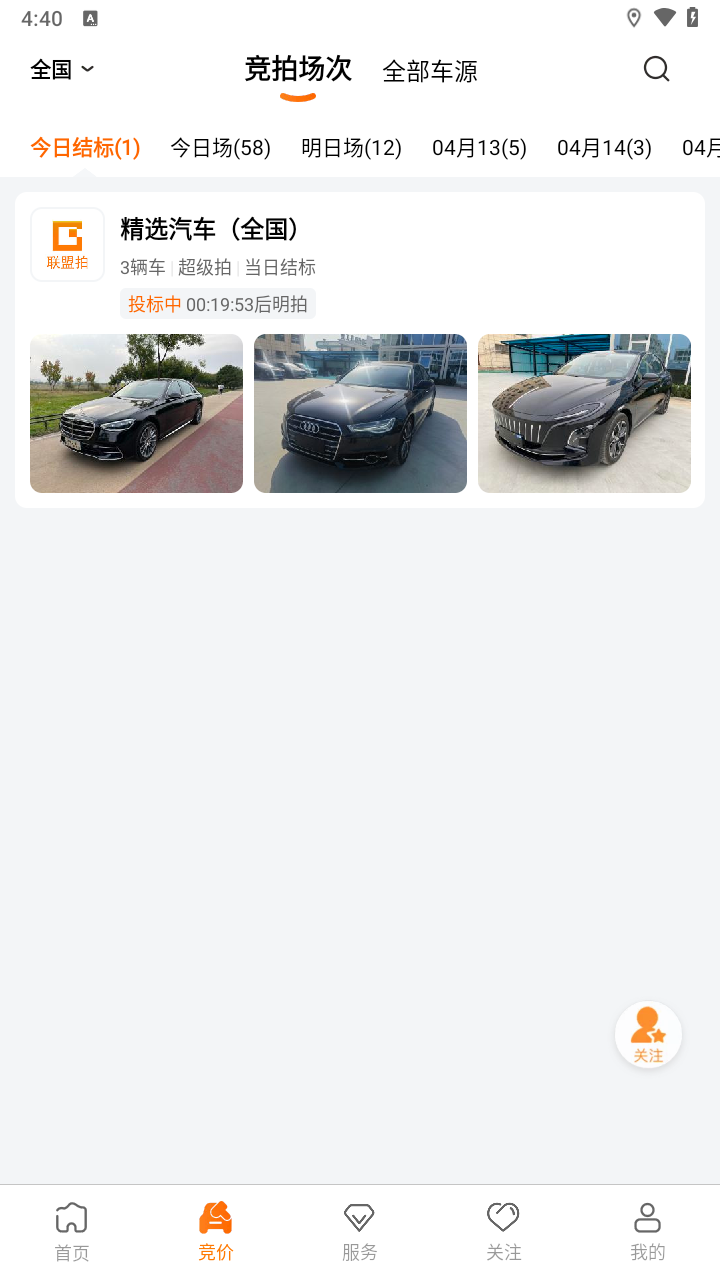Viewport: 720px width, 1280px height.
Task: Open the search magnifier icon
Action: [x=656, y=69]
